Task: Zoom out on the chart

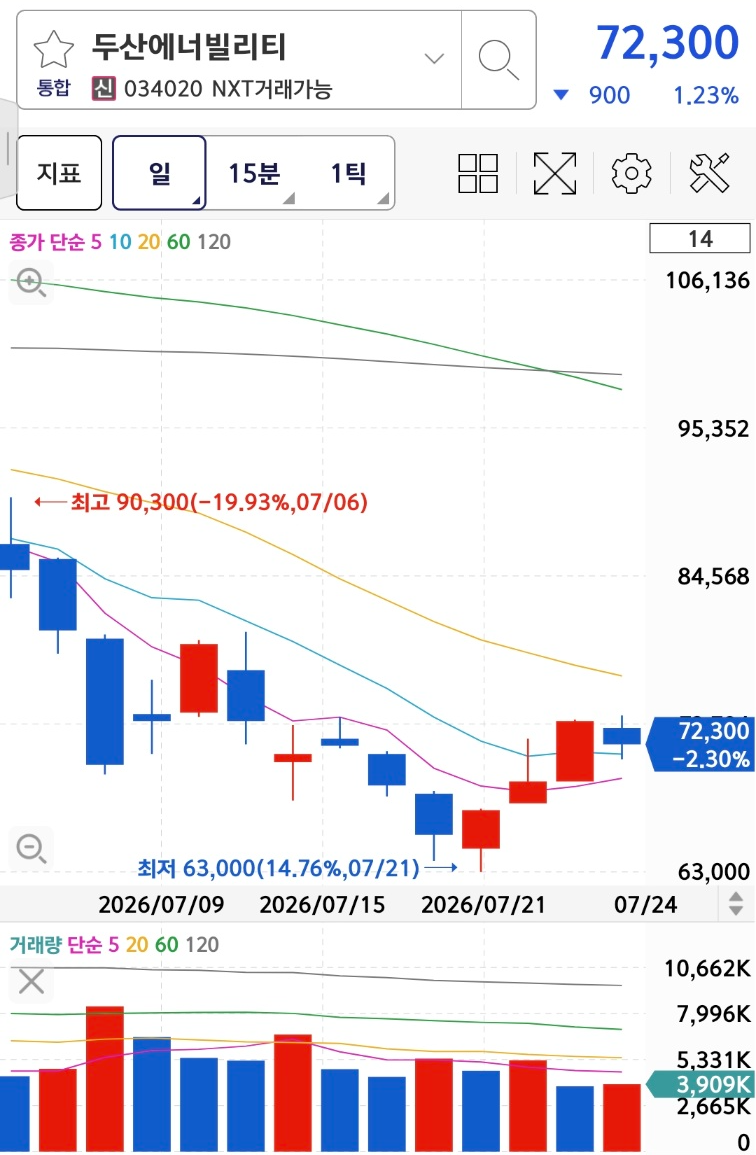Action: (31, 848)
